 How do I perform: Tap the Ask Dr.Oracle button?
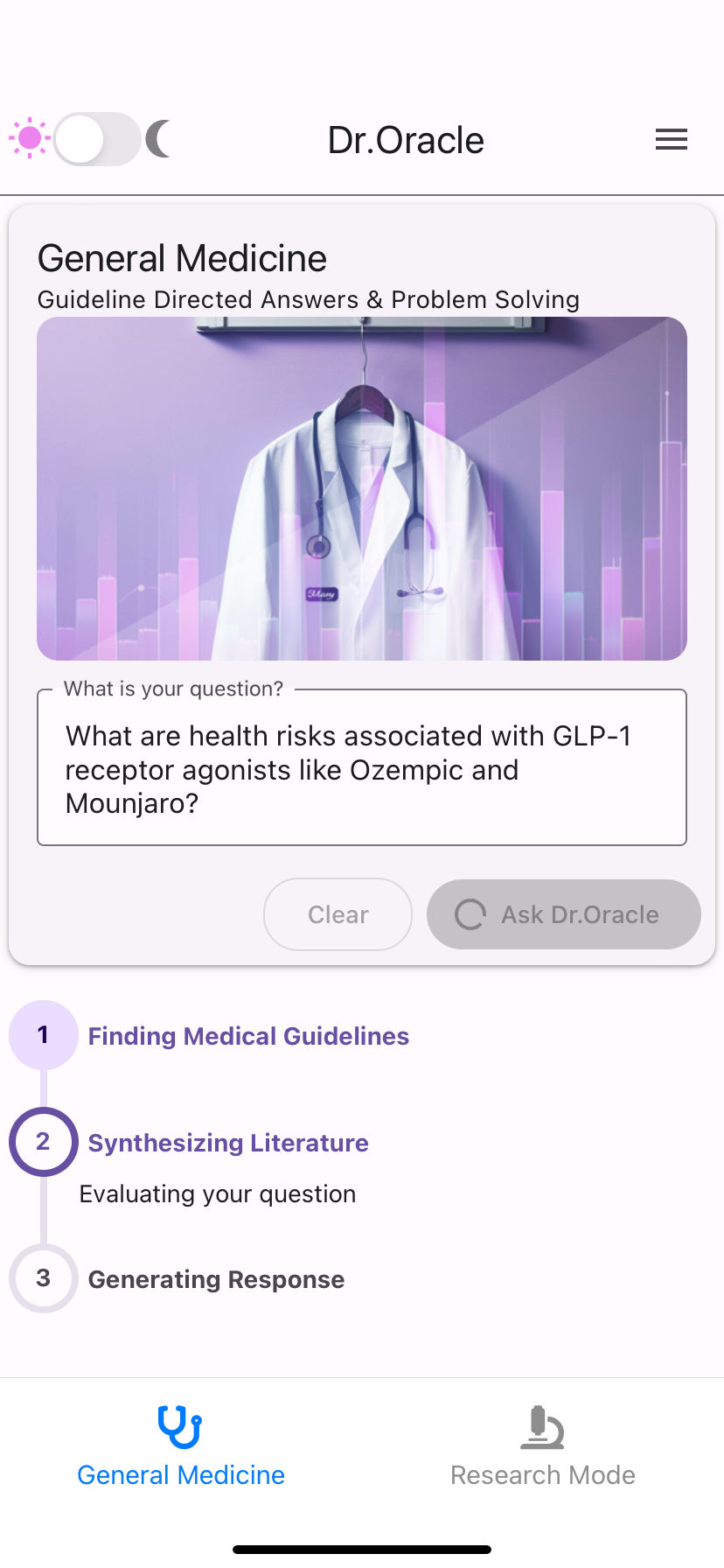click(x=563, y=914)
